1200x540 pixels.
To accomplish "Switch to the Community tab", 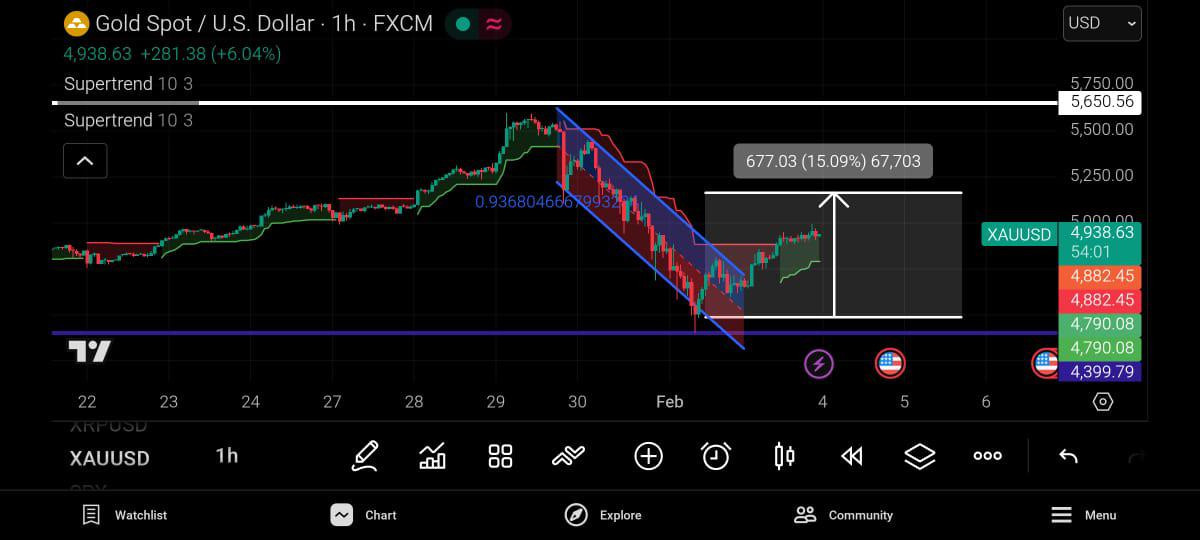I will pyautogui.click(x=843, y=515).
